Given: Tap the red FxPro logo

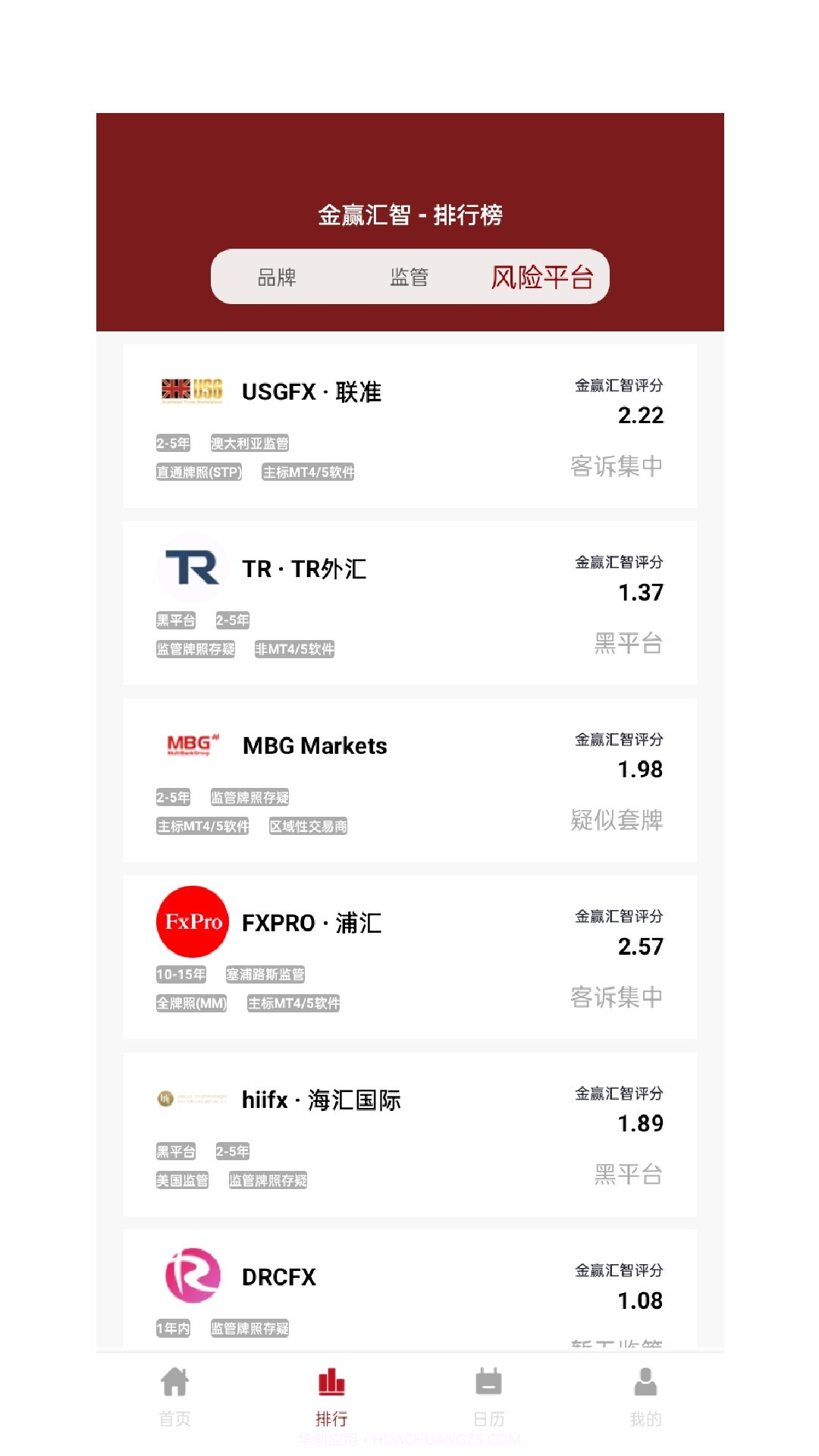Looking at the screenshot, I should (x=190, y=922).
